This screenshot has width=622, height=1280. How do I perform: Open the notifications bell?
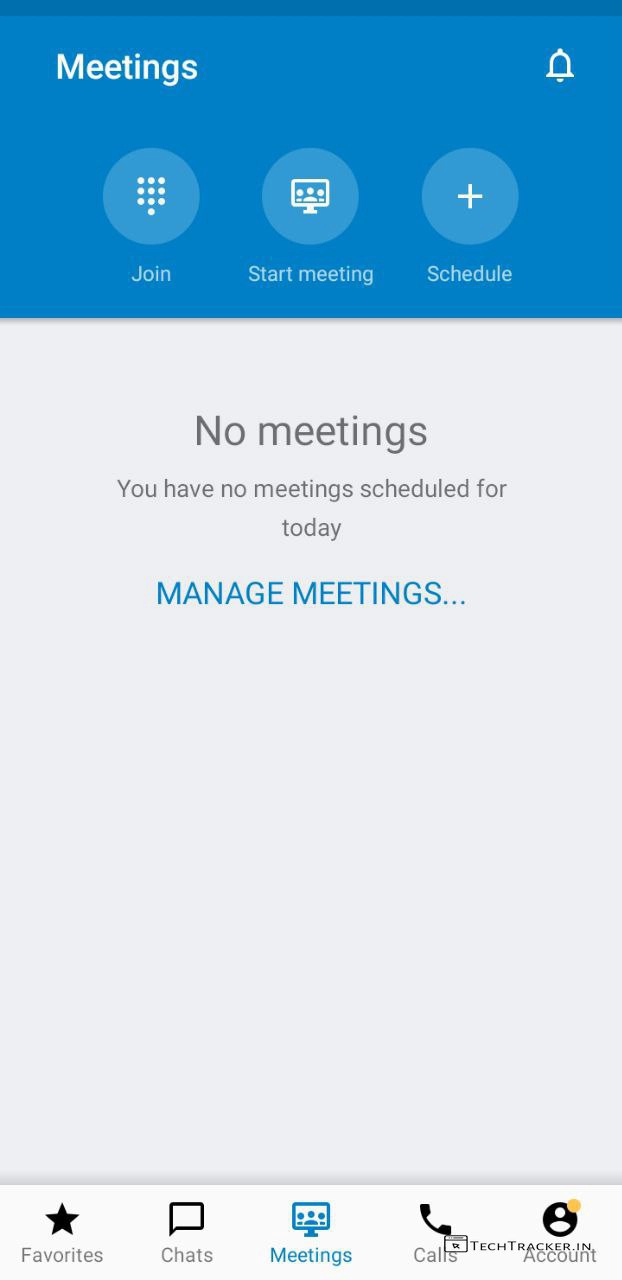pyautogui.click(x=560, y=66)
